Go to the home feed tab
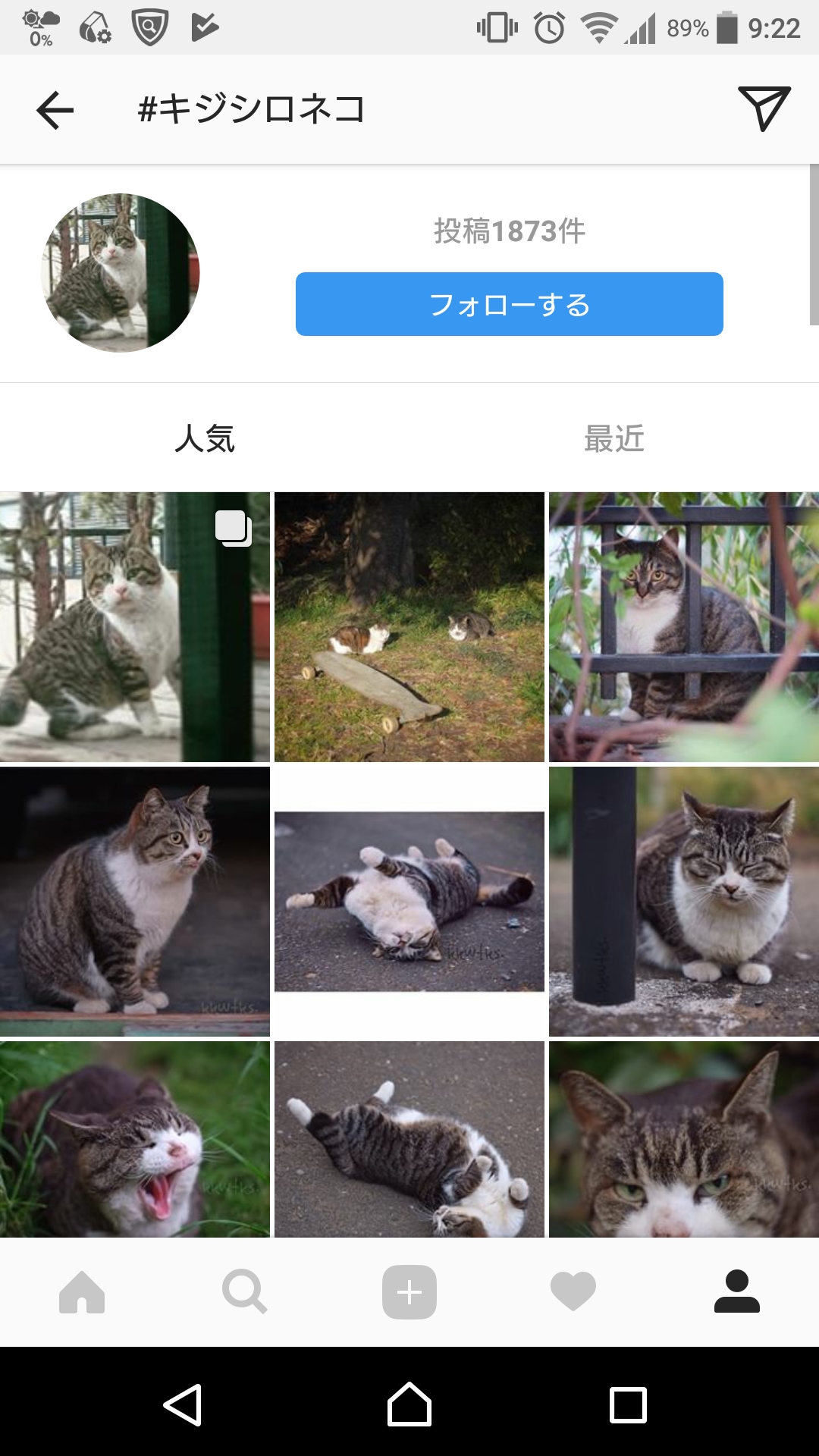Image resolution: width=819 pixels, height=1456 pixels. click(x=82, y=1292)
